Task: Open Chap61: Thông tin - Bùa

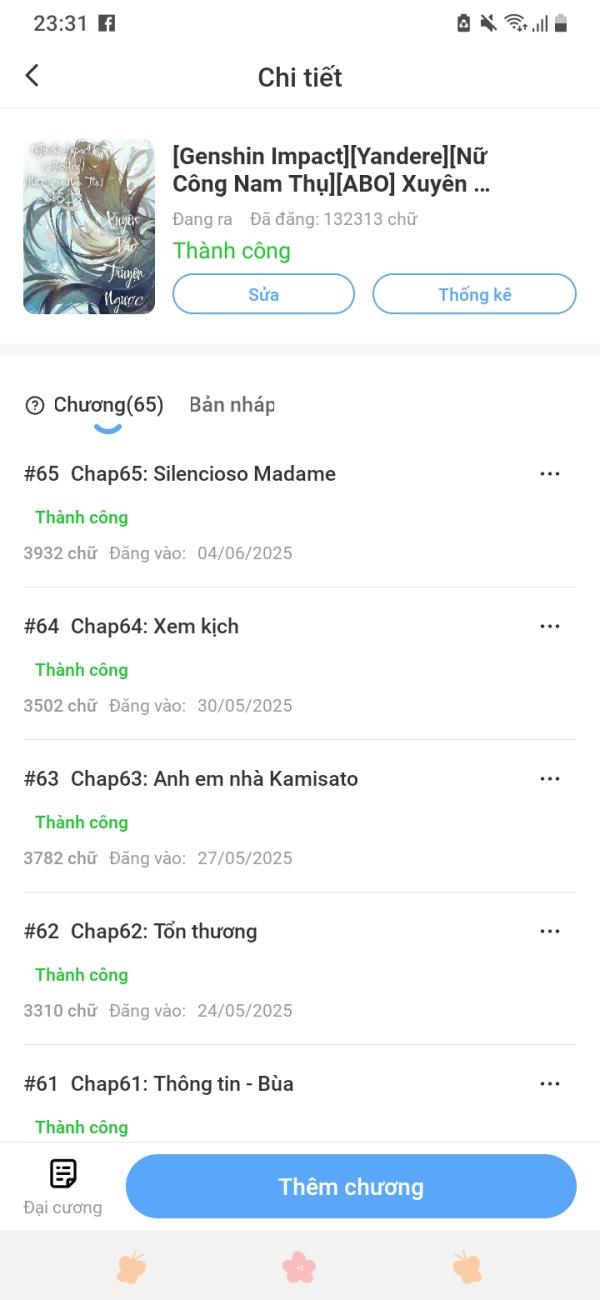Action: (182, 1084)
